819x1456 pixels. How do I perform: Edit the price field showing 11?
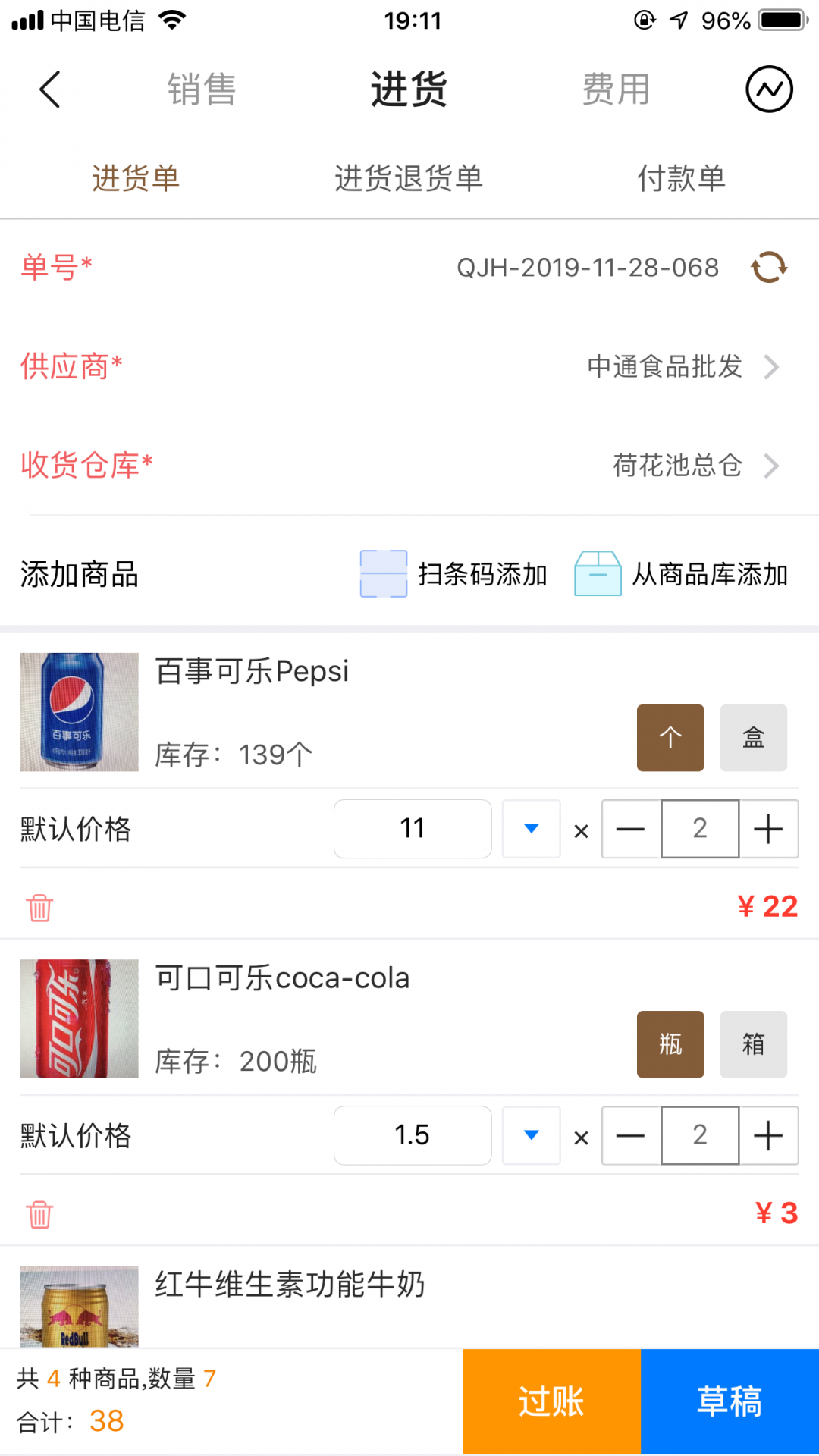413,829
